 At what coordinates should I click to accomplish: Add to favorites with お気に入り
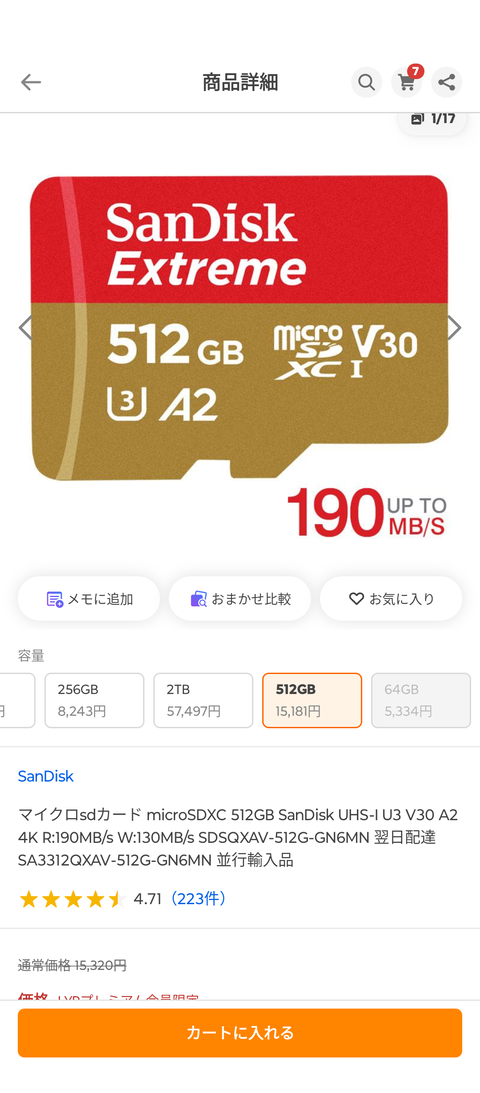(x=391, y=598)
